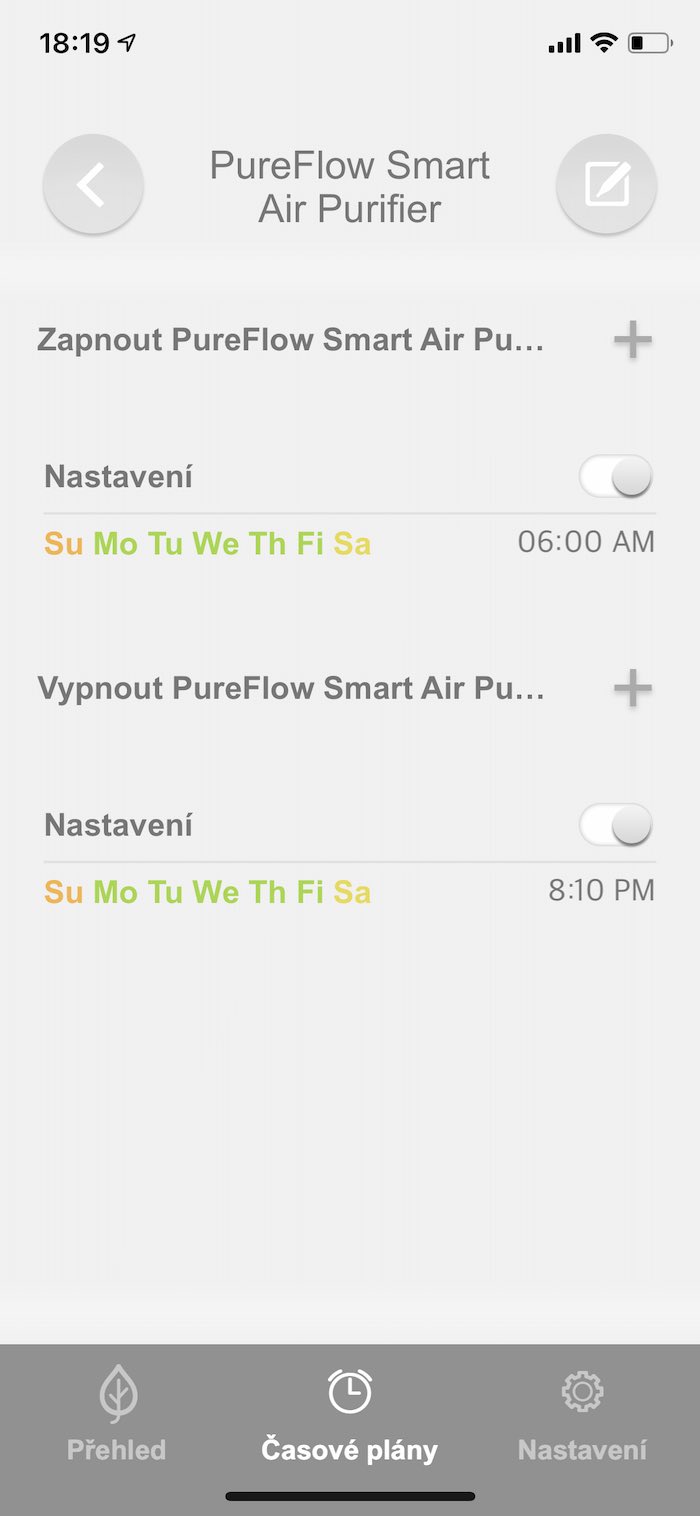Go back using the arrow button

click(x=92, y=186)
